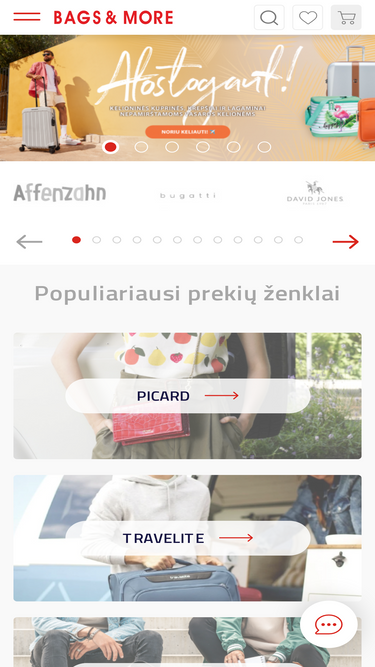Viewport: 375px width, 667px height.
Task: Open the David Jones brand
Action: (x=315, y=194)
